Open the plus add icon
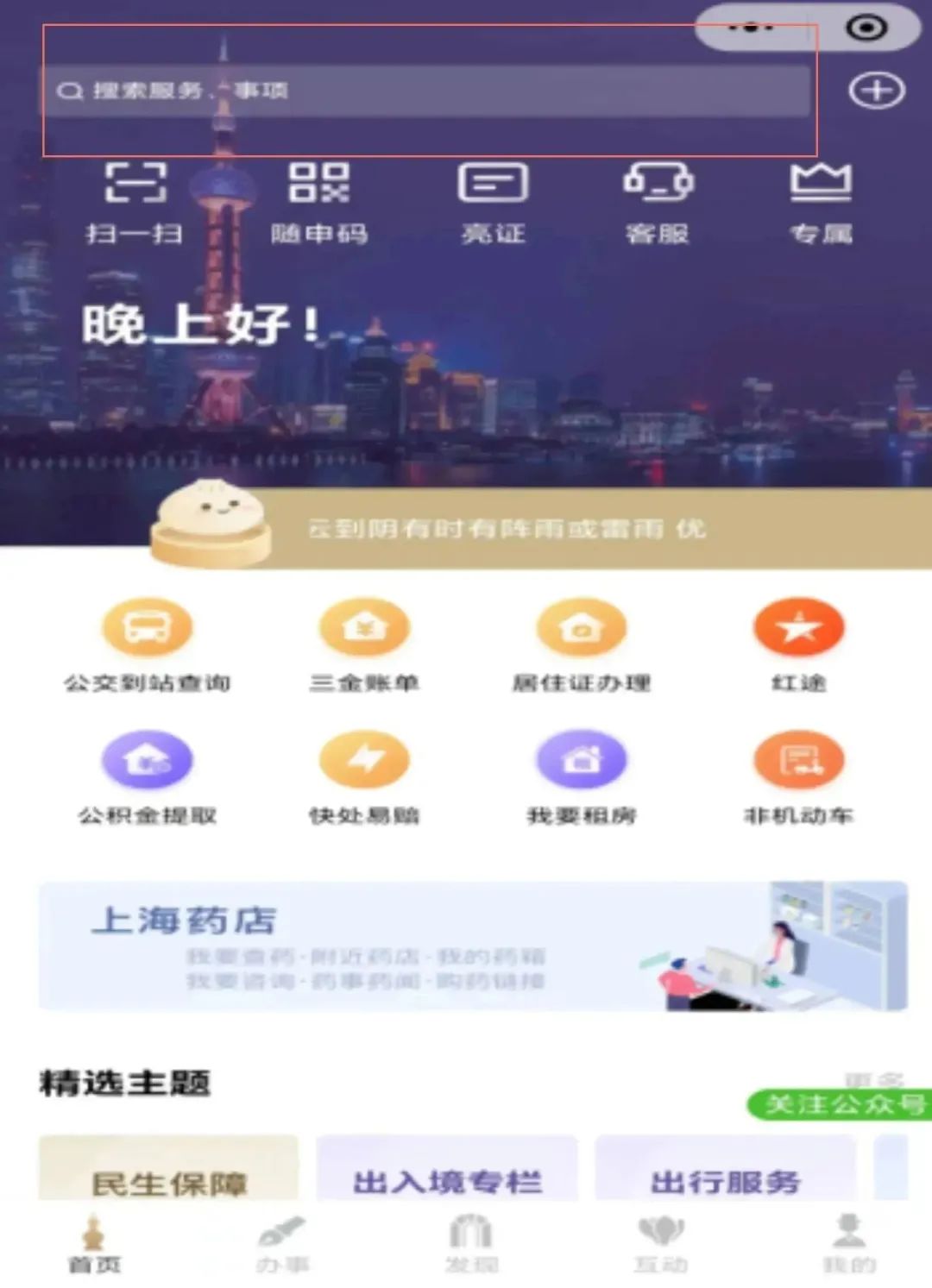Screen dimensions: 932x1288 point(876,91)
